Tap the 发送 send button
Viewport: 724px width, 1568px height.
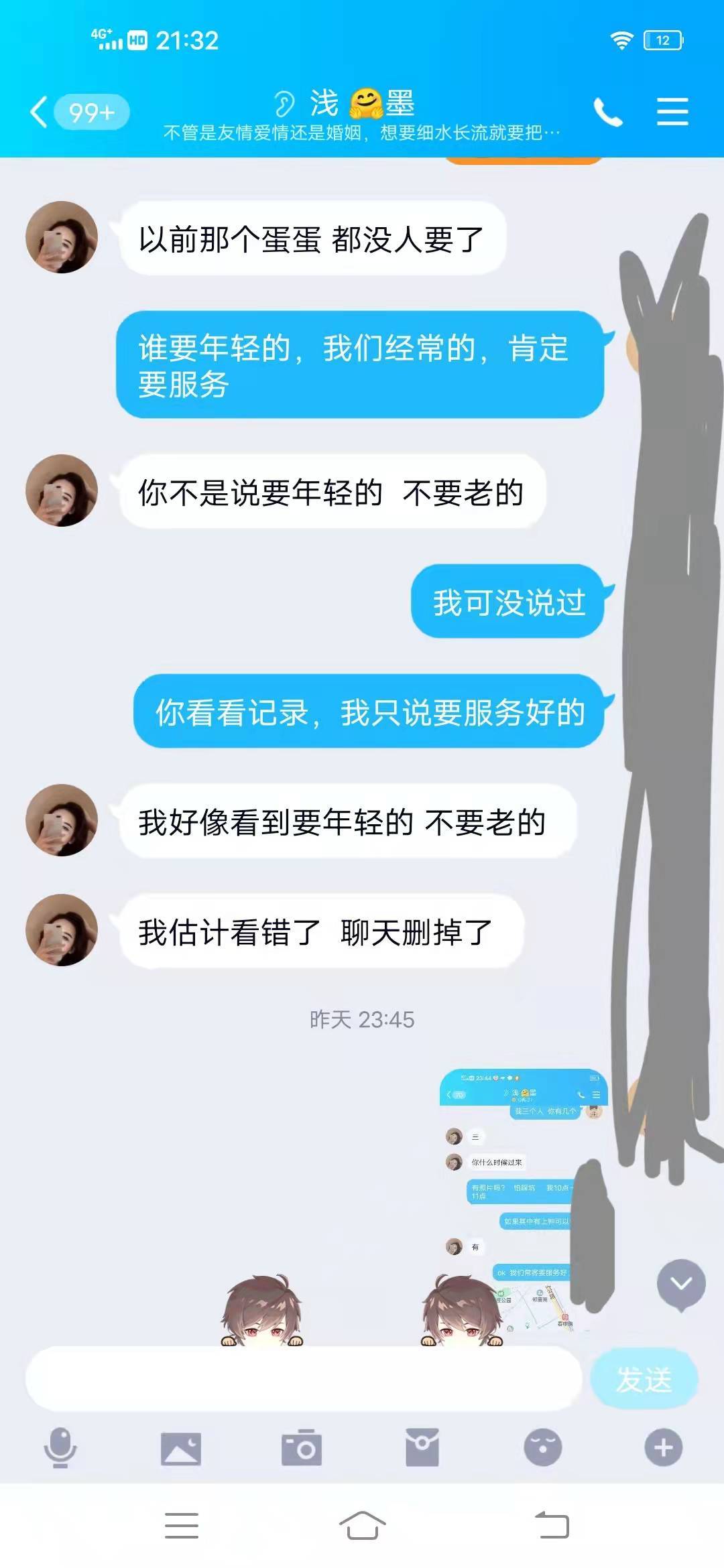tap(644, 1379)
